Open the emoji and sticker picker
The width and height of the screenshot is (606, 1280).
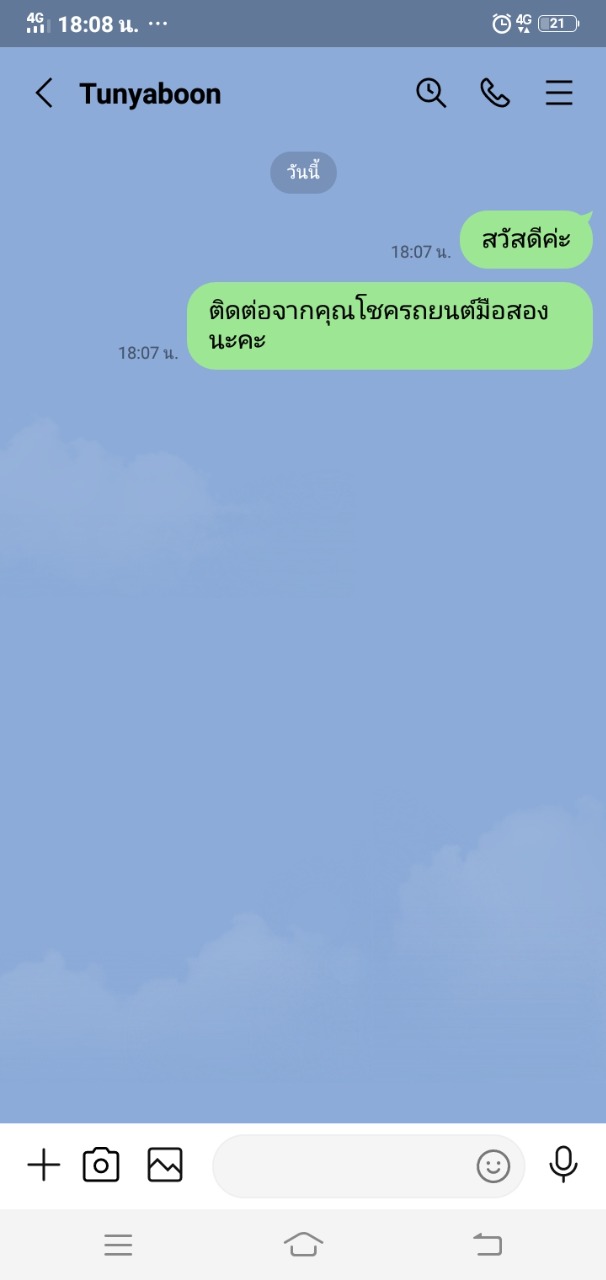pyautogui.click(x=493, y=1166)
